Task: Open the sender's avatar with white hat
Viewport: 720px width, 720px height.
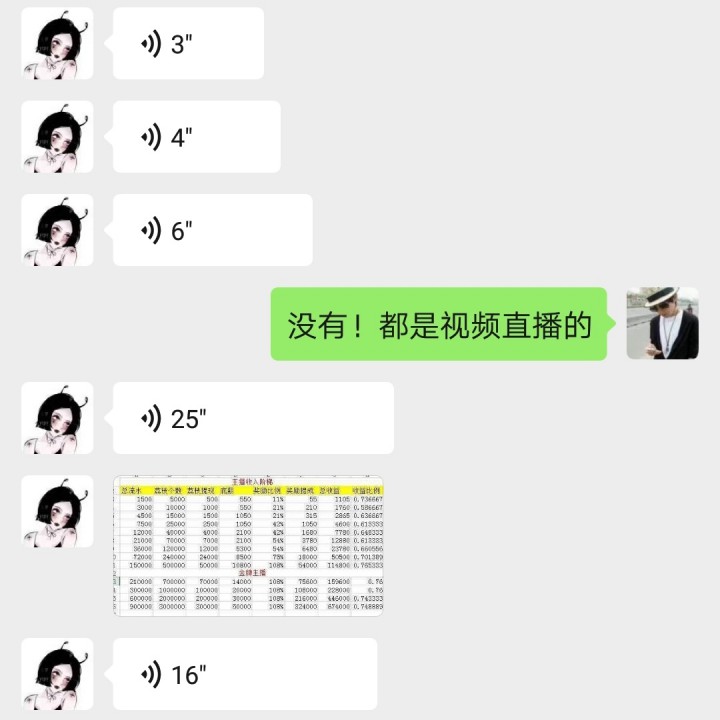Action: point(662,323)
